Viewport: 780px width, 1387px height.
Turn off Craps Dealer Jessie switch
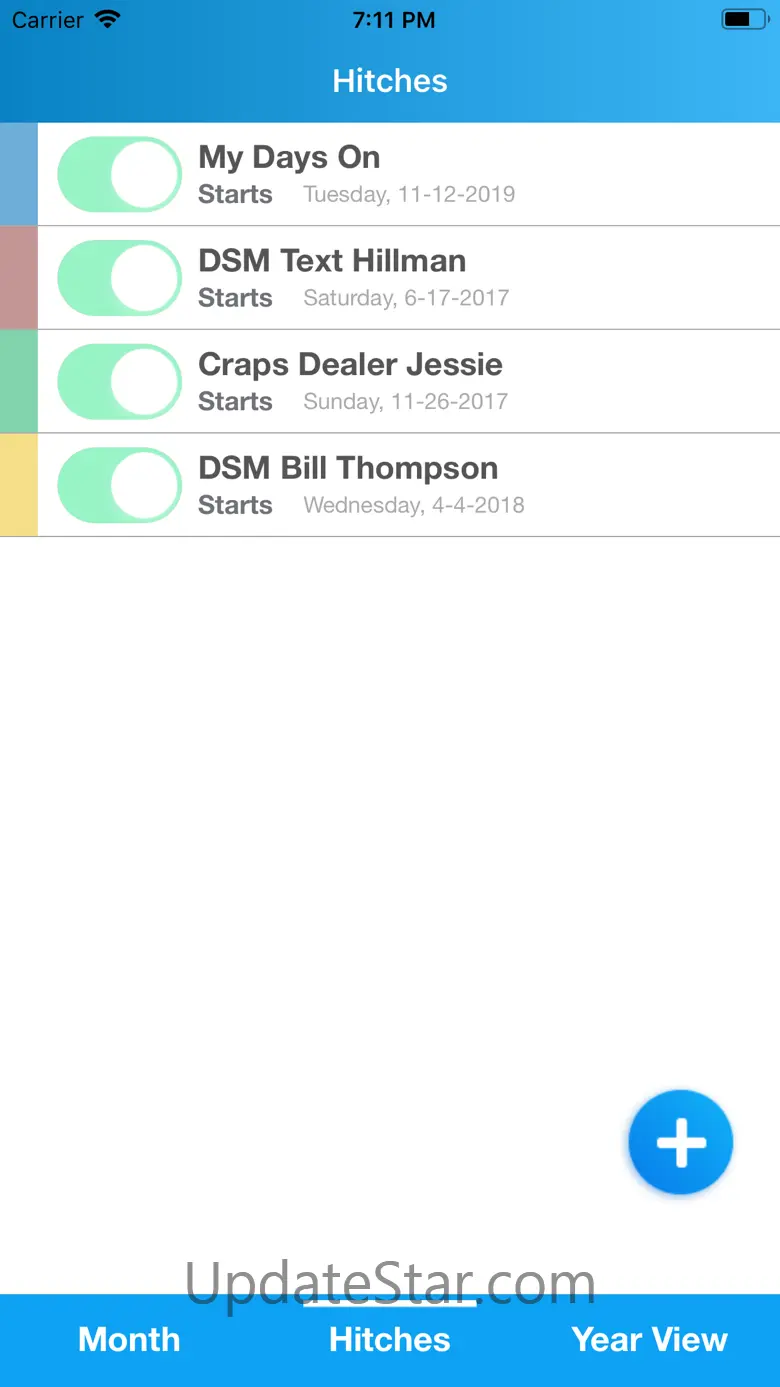(x=120, y=382)
